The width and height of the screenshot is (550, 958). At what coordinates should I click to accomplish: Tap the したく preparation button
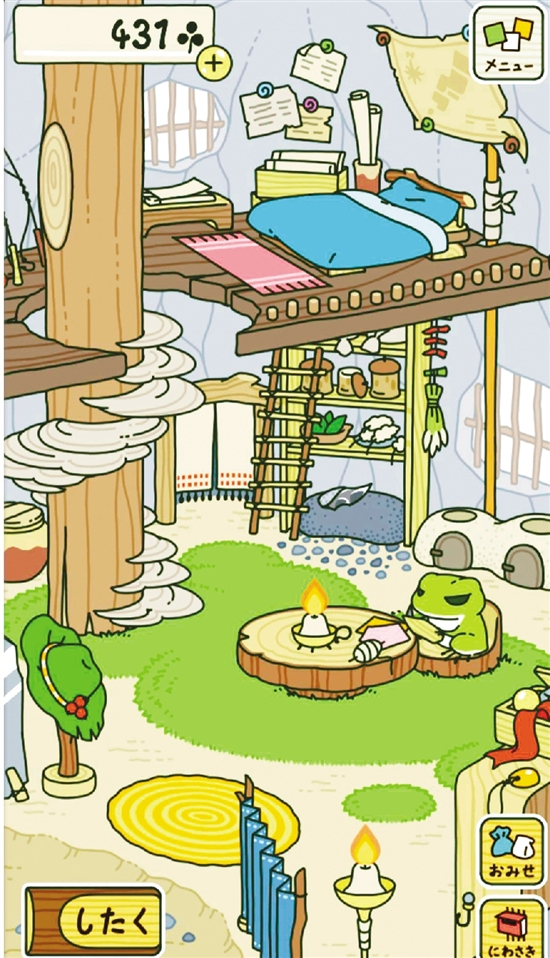point(94,921)
